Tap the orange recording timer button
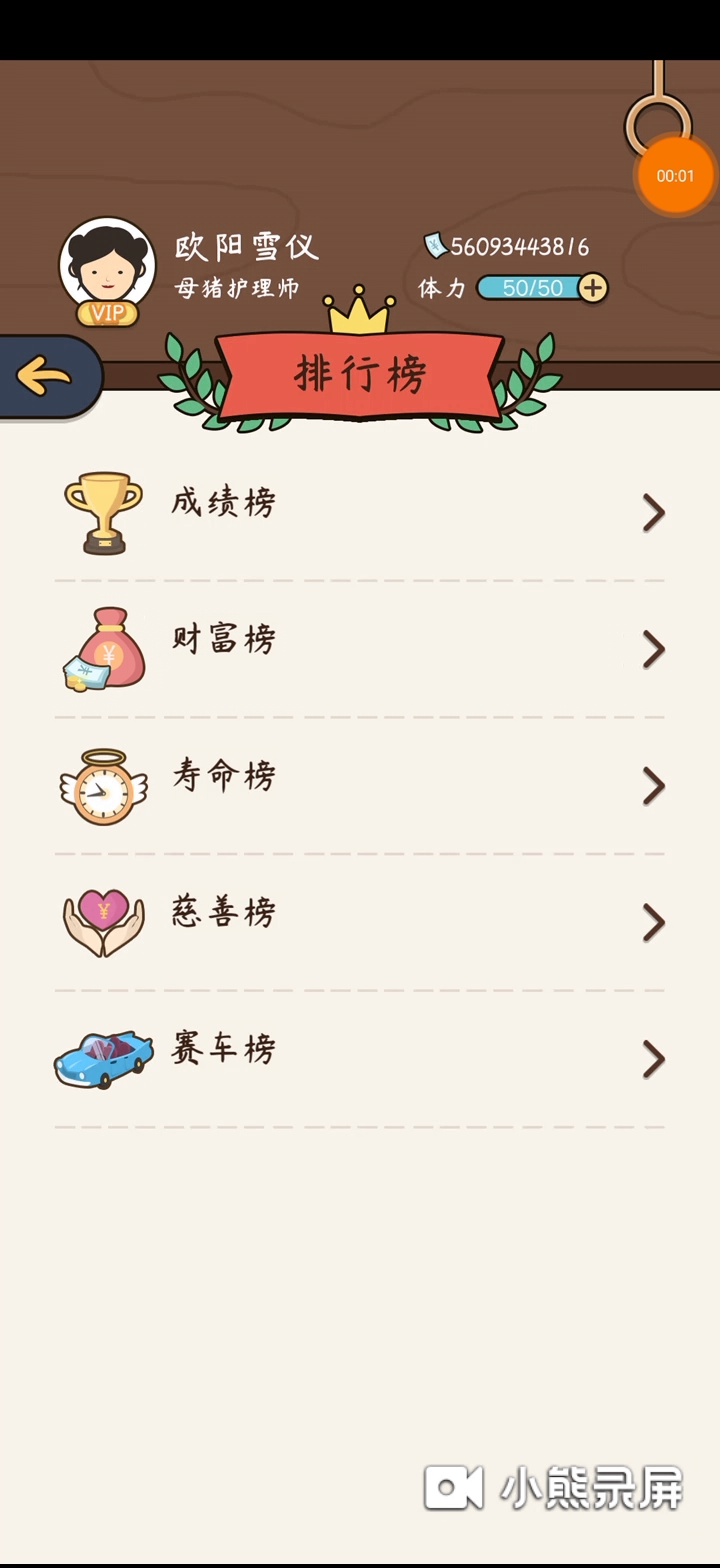Viewport: 720px width, 1568px height. coord(676,176)
